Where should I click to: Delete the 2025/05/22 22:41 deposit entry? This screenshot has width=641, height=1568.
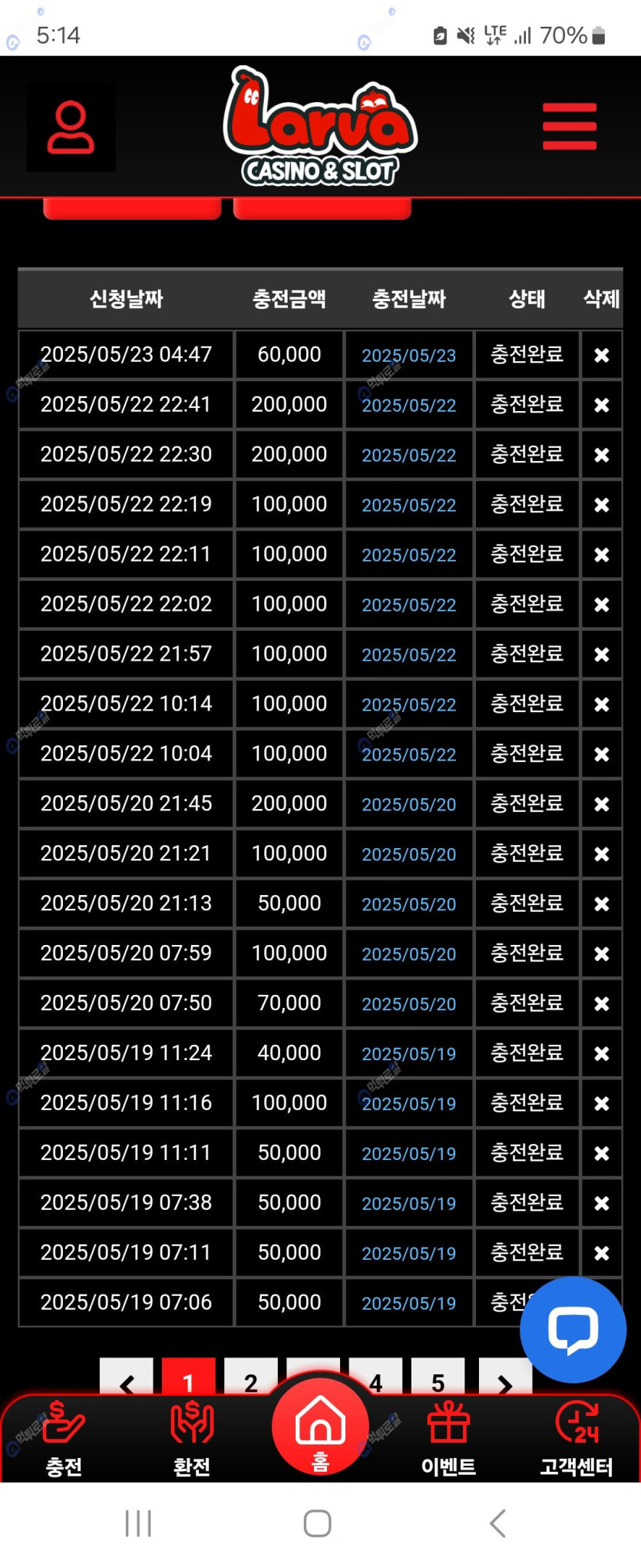601,405
